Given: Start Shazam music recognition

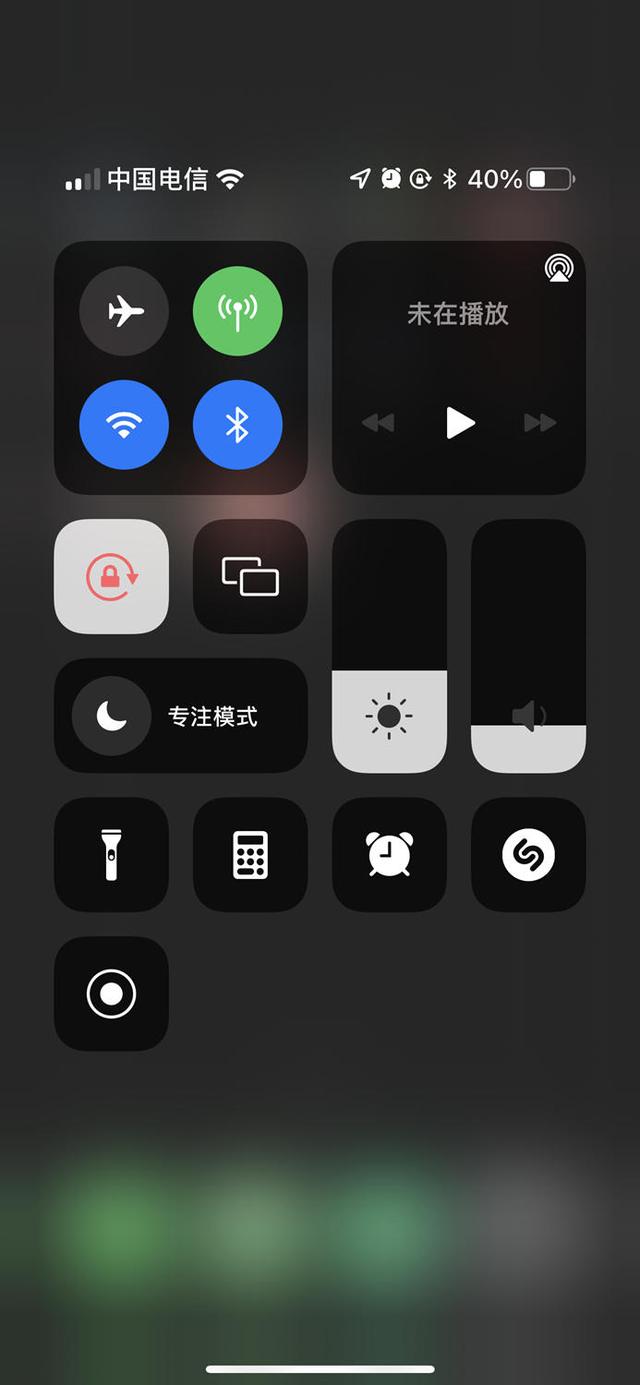Looking at the screenshot, I should tap(528, 854).
